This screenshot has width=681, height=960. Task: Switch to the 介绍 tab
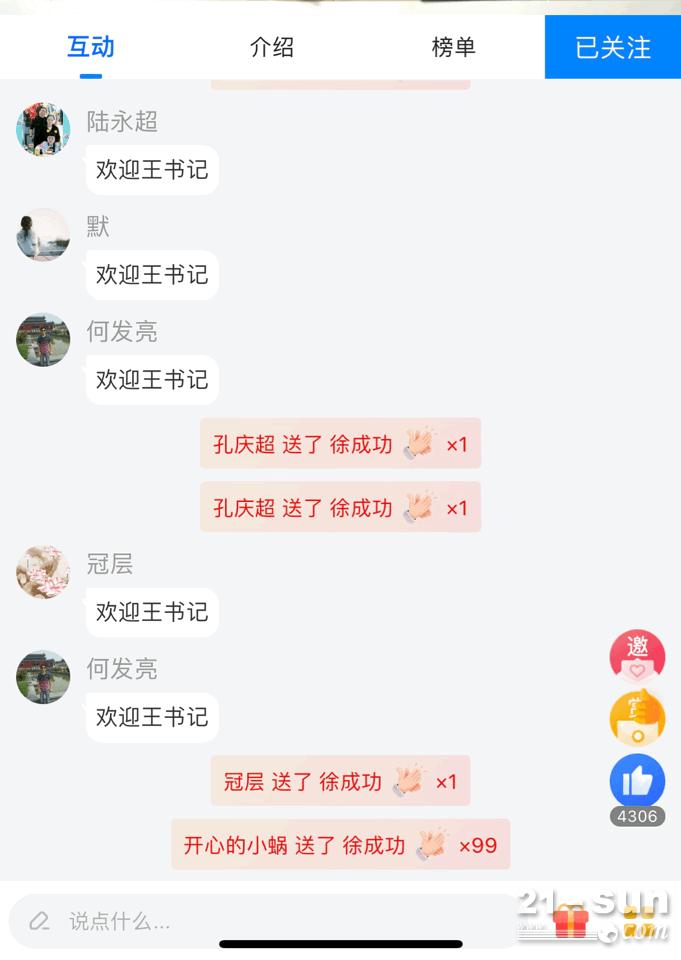[x=272, y=47]
